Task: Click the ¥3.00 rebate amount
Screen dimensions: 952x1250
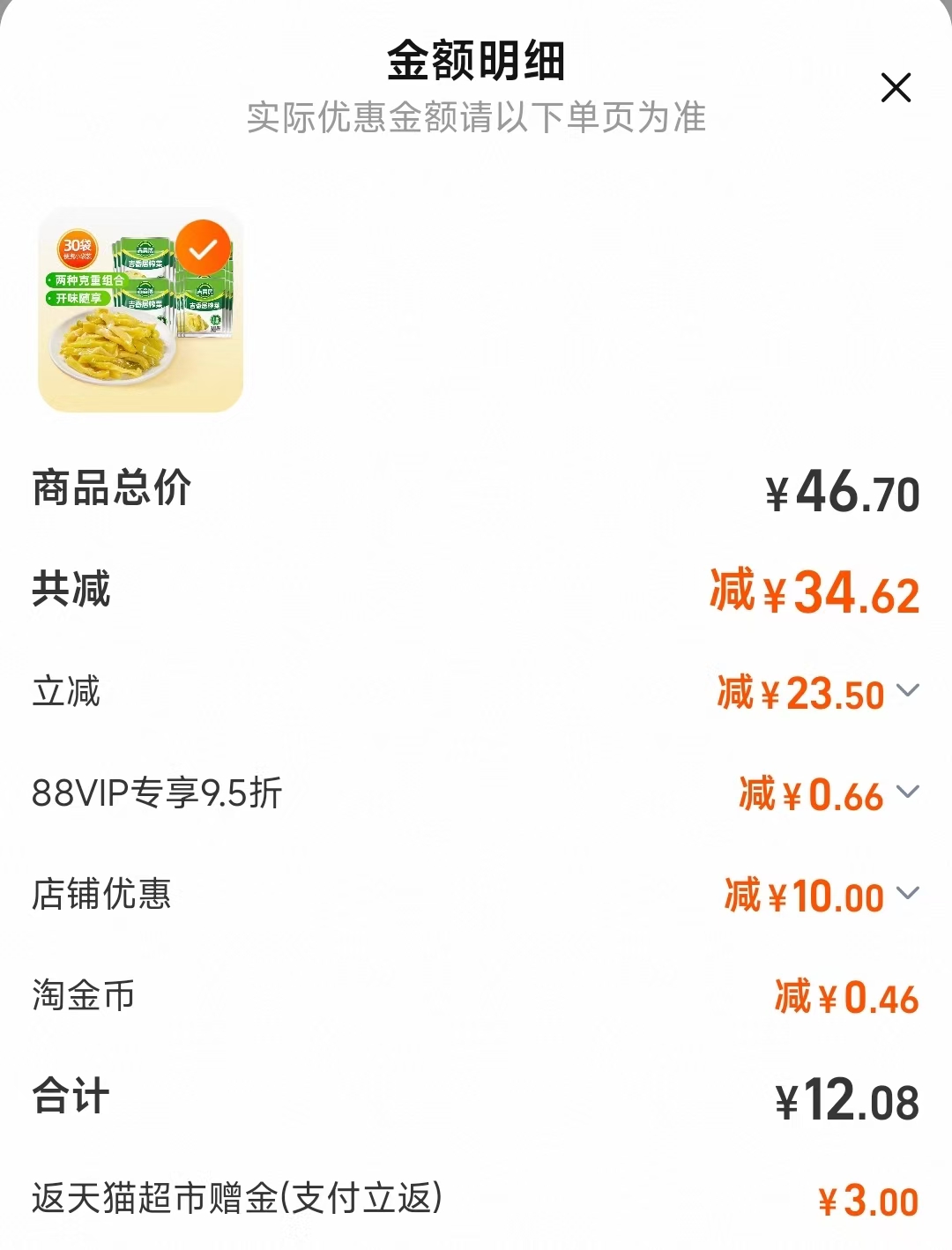Action: click(x=867, y=1197)
